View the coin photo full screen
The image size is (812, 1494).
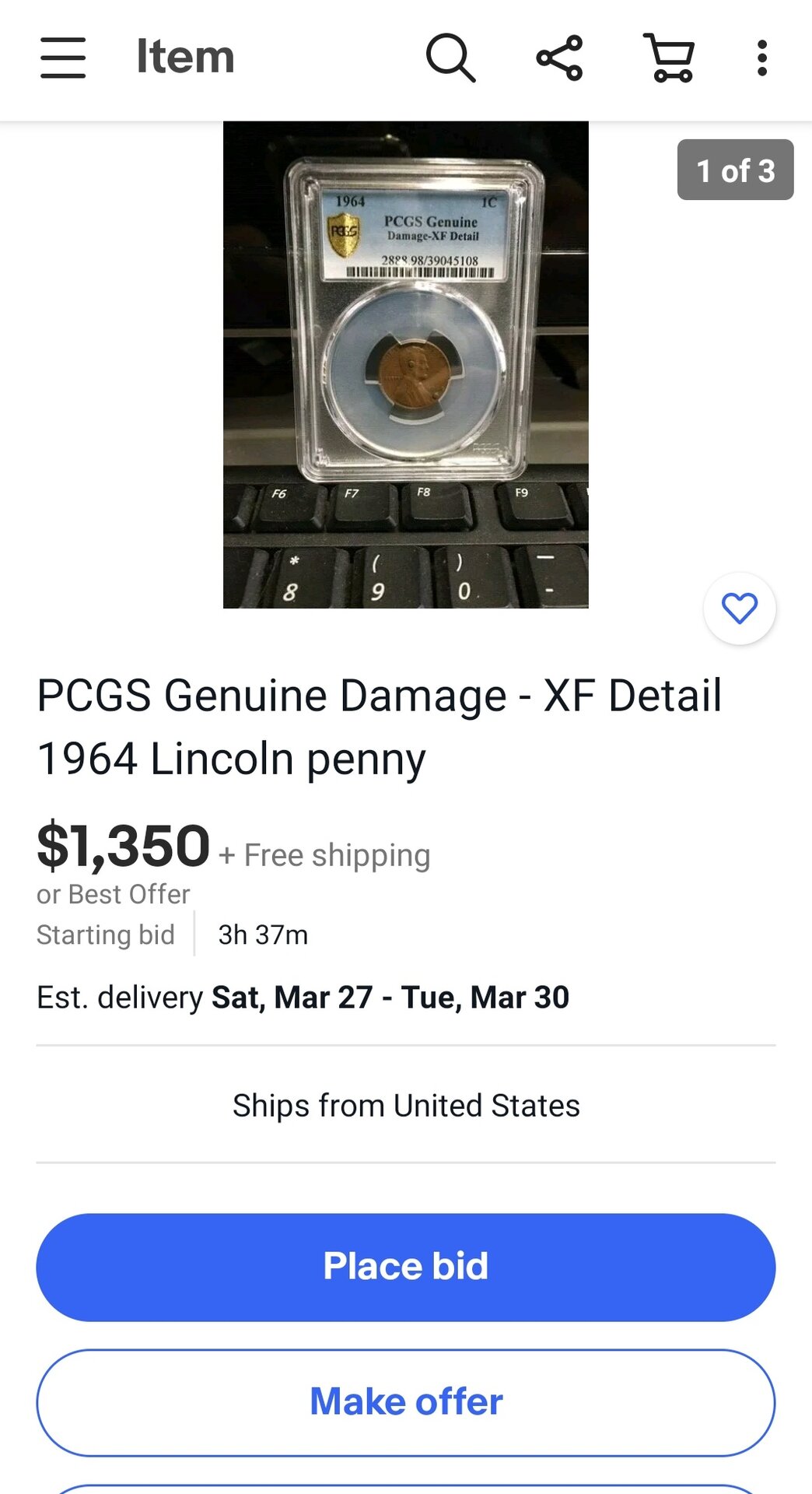pyautogui.click(x=405, y=364)
